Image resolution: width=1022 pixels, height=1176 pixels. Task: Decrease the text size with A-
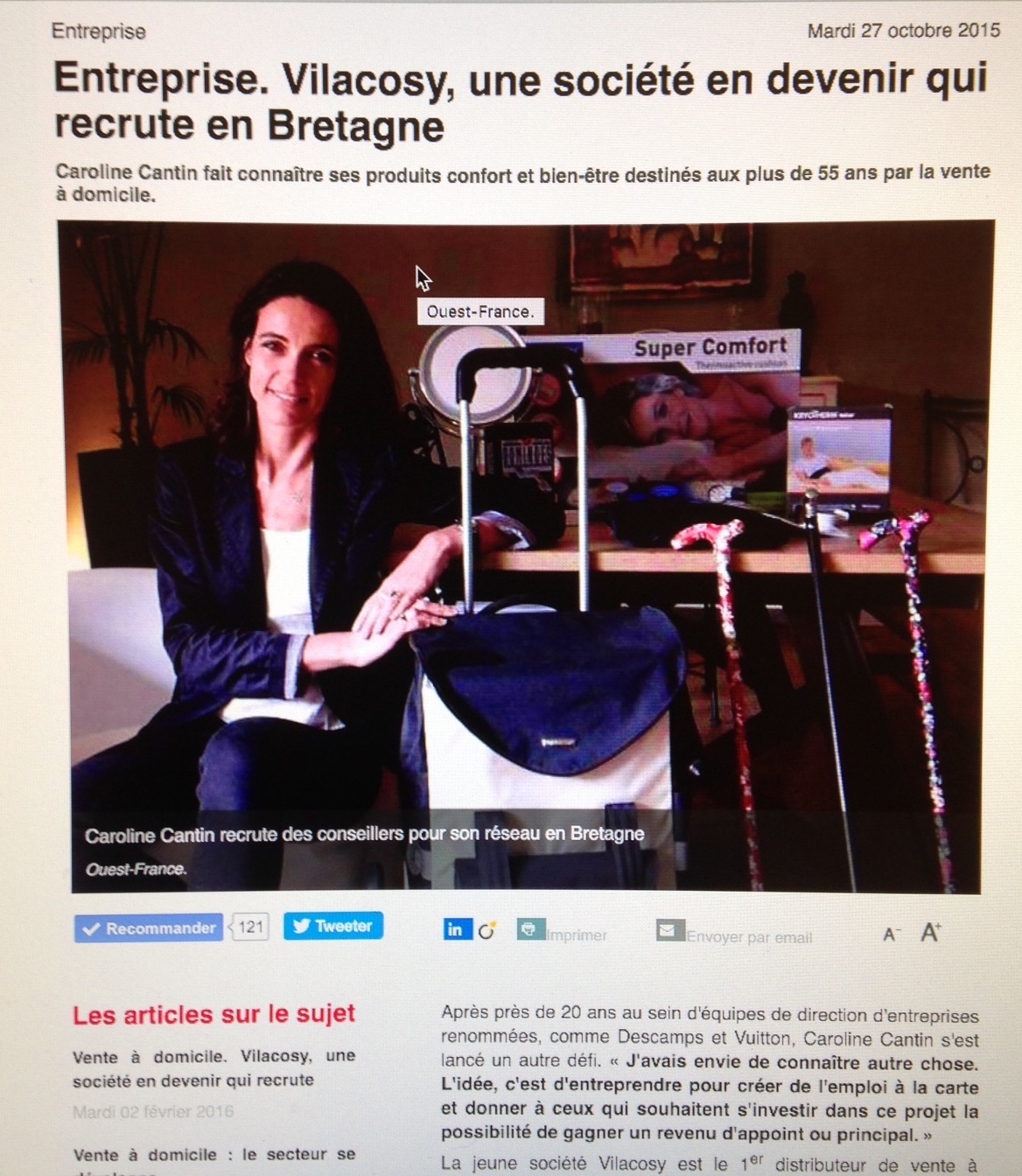(x=891, y=934)
